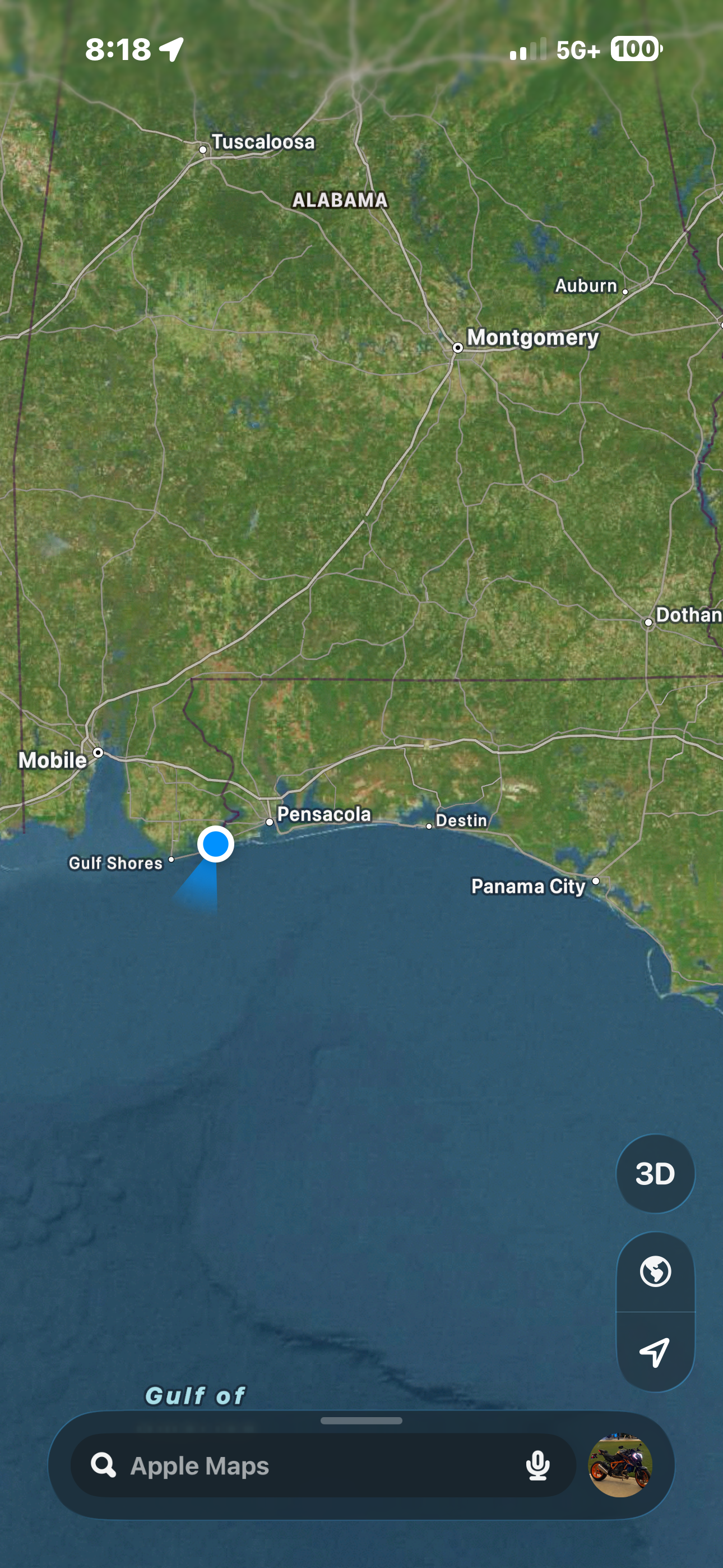The height and width of the screenshot is (1568, 723).
Task: Select the Mobile city label
Action: [x=52, y=760]
